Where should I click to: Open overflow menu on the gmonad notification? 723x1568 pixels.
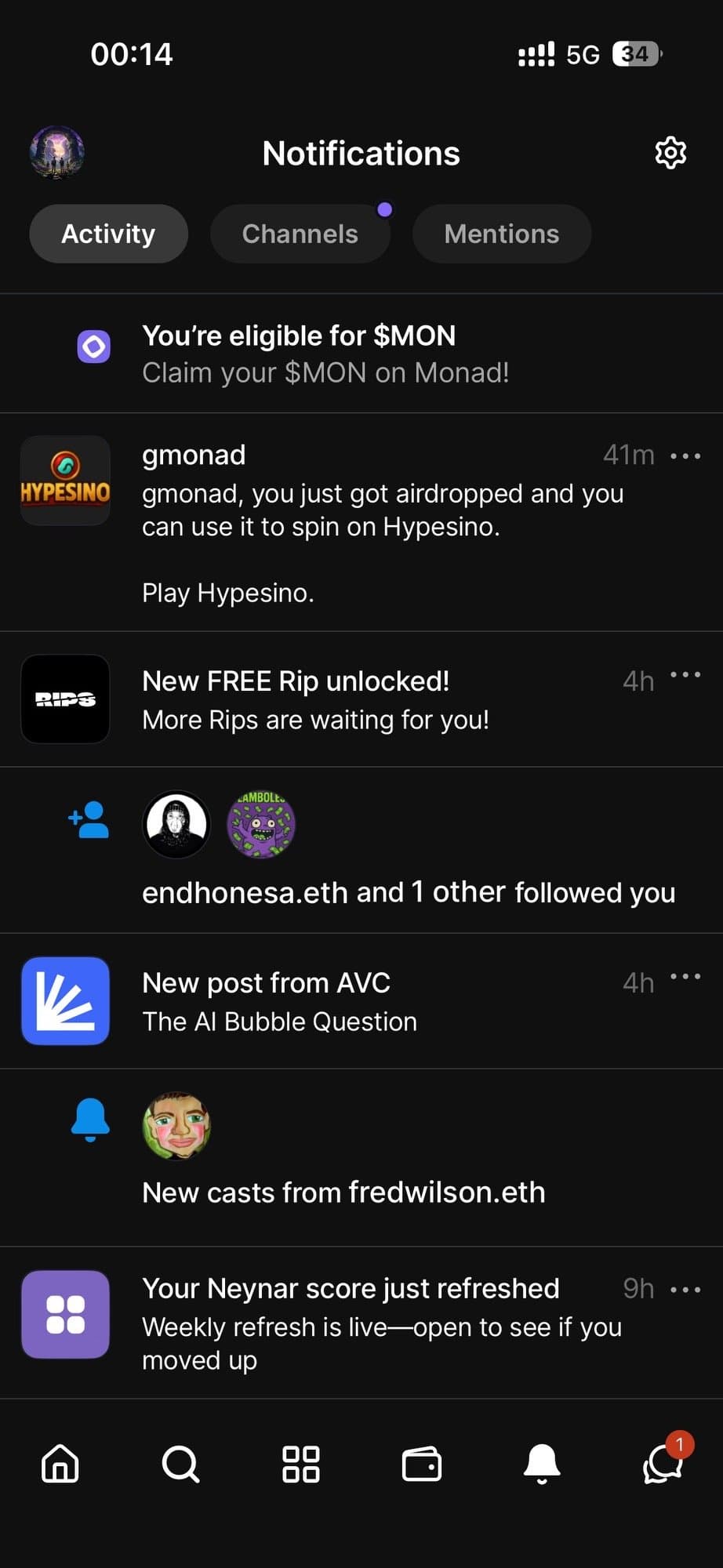(685, 456)
